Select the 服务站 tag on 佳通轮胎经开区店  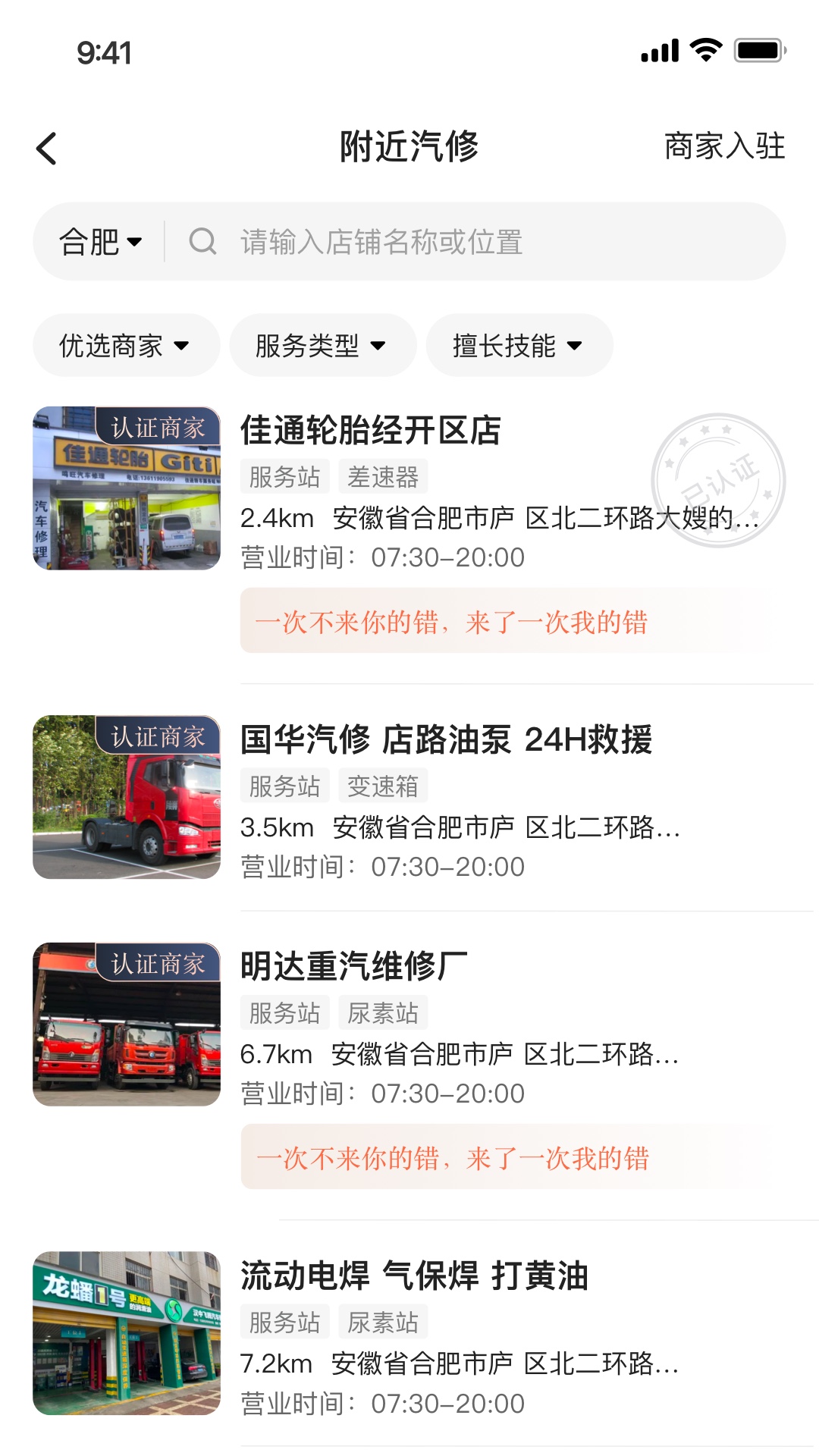(x=284, y=475)
